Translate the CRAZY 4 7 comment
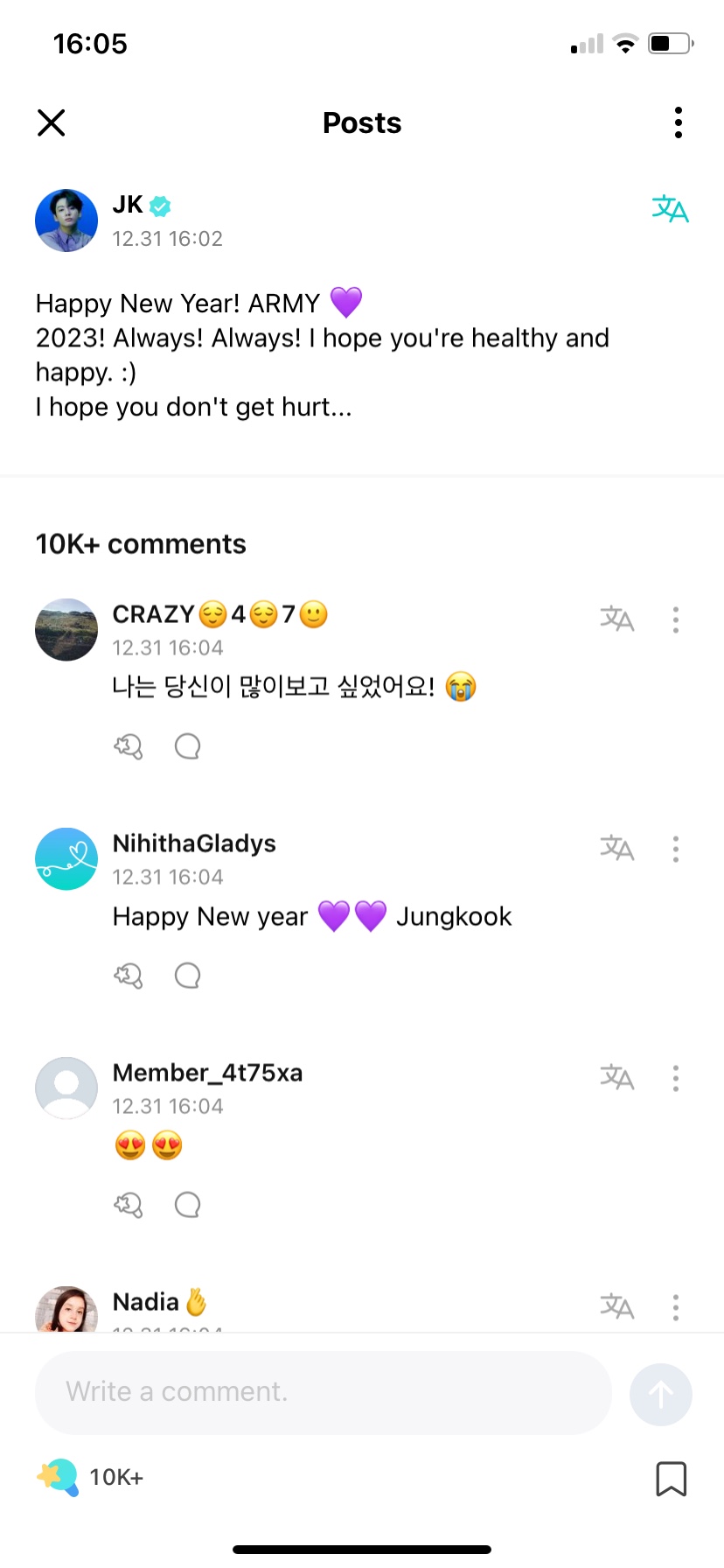Image resolution: width=724 pixels, height=1568 pixels. tap(616, 619)
